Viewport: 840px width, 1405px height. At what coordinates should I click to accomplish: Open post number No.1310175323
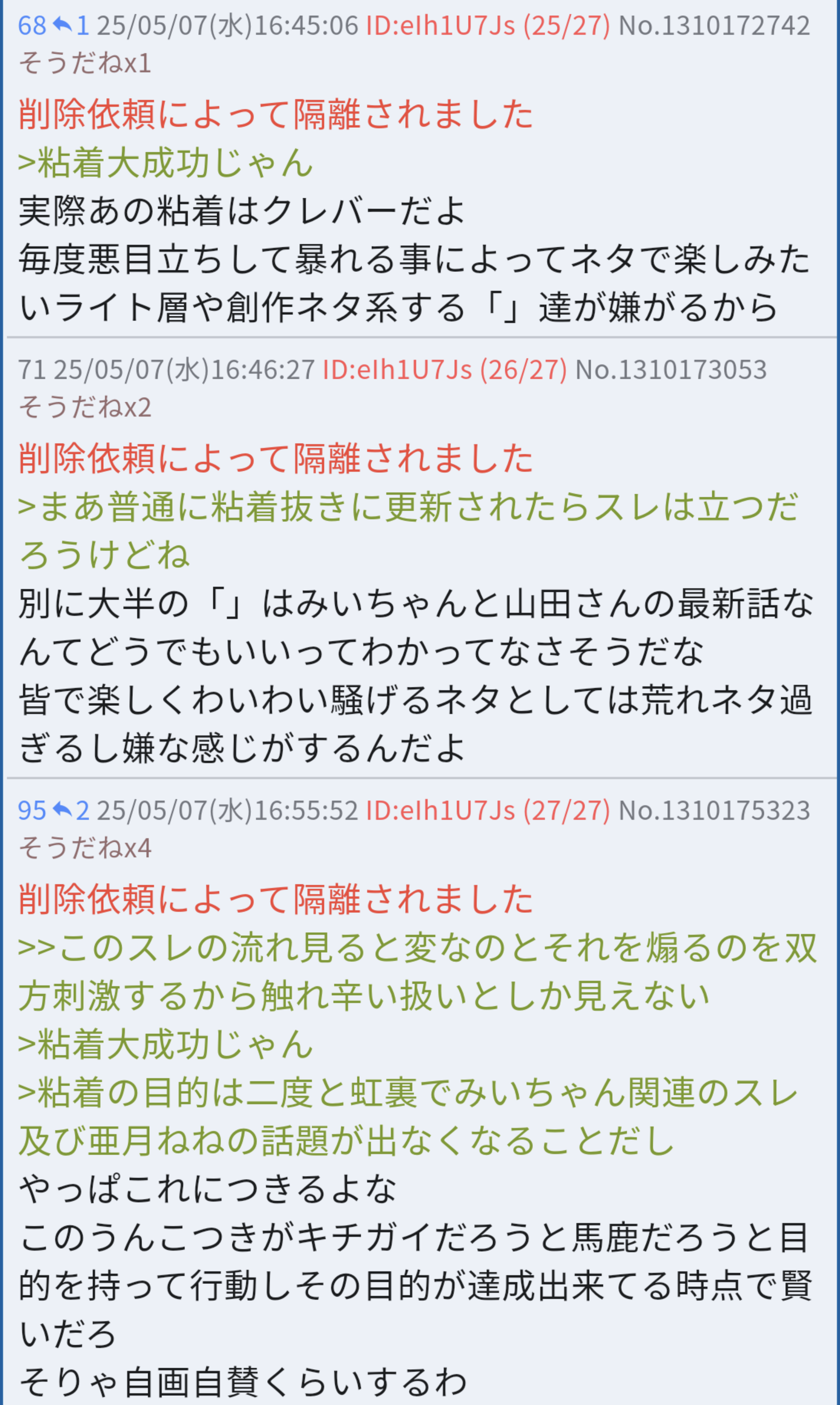pos(714,811)
